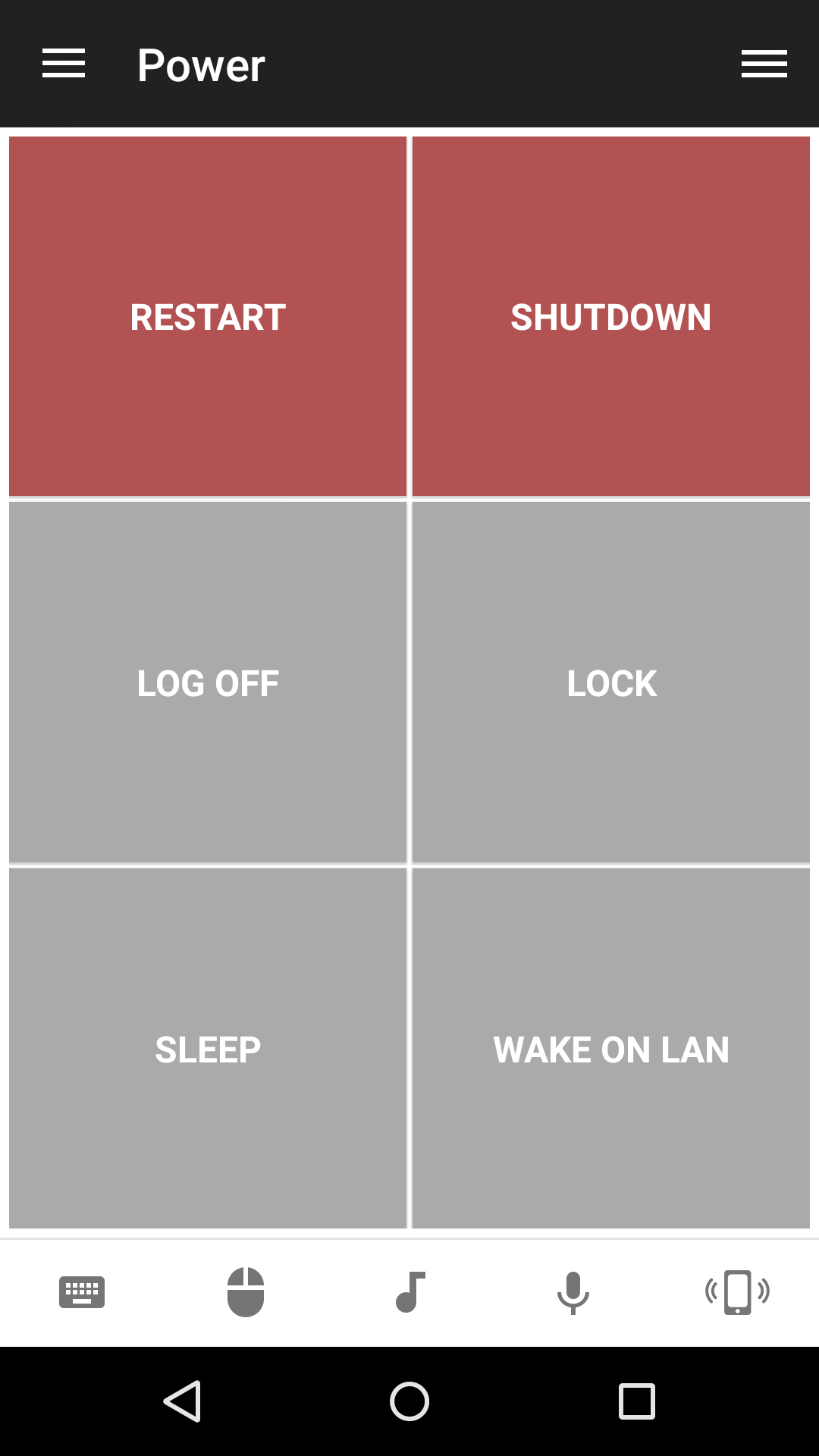Put the computer to SLEEP

coord(208,1049)
